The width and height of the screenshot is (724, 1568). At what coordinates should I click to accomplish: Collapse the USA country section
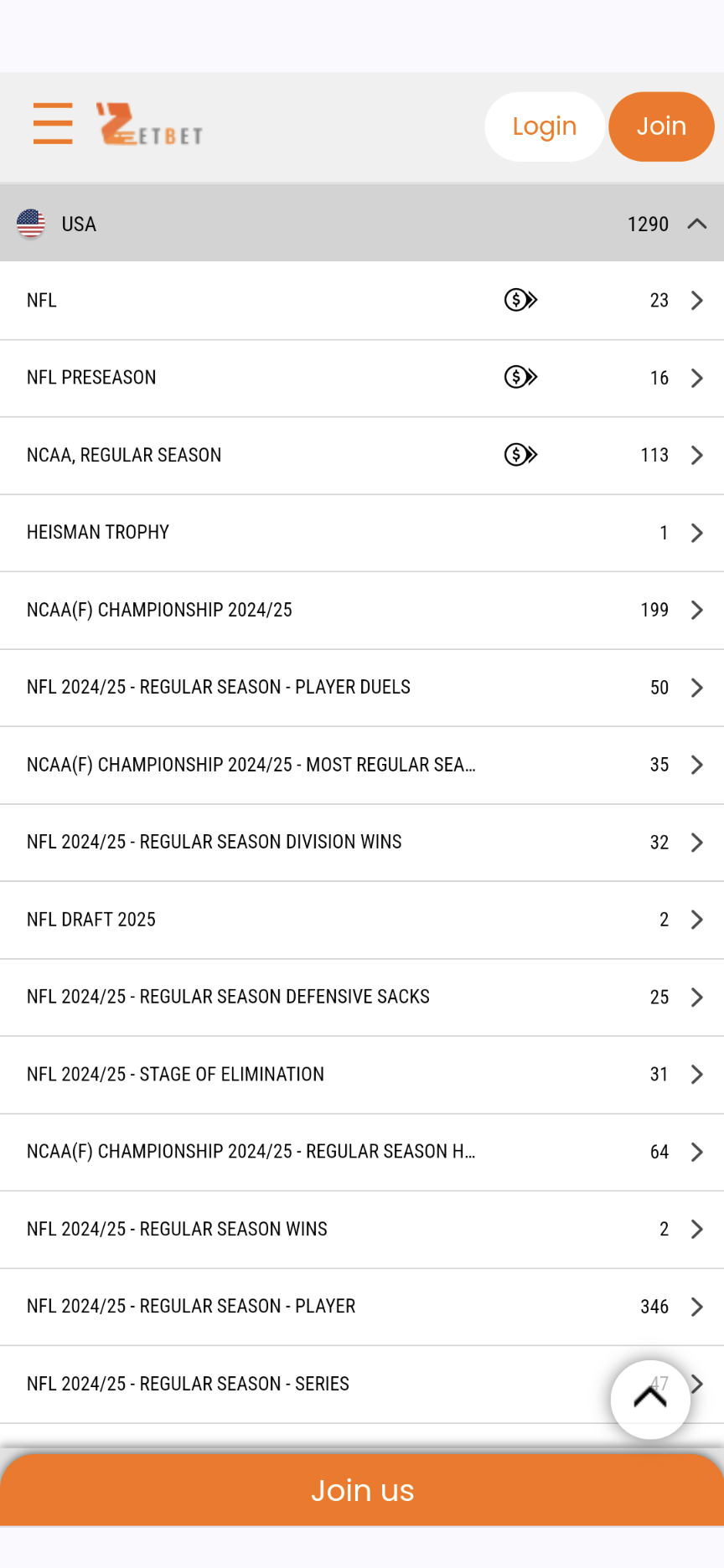pyautogui.click(x=698, y=224)
